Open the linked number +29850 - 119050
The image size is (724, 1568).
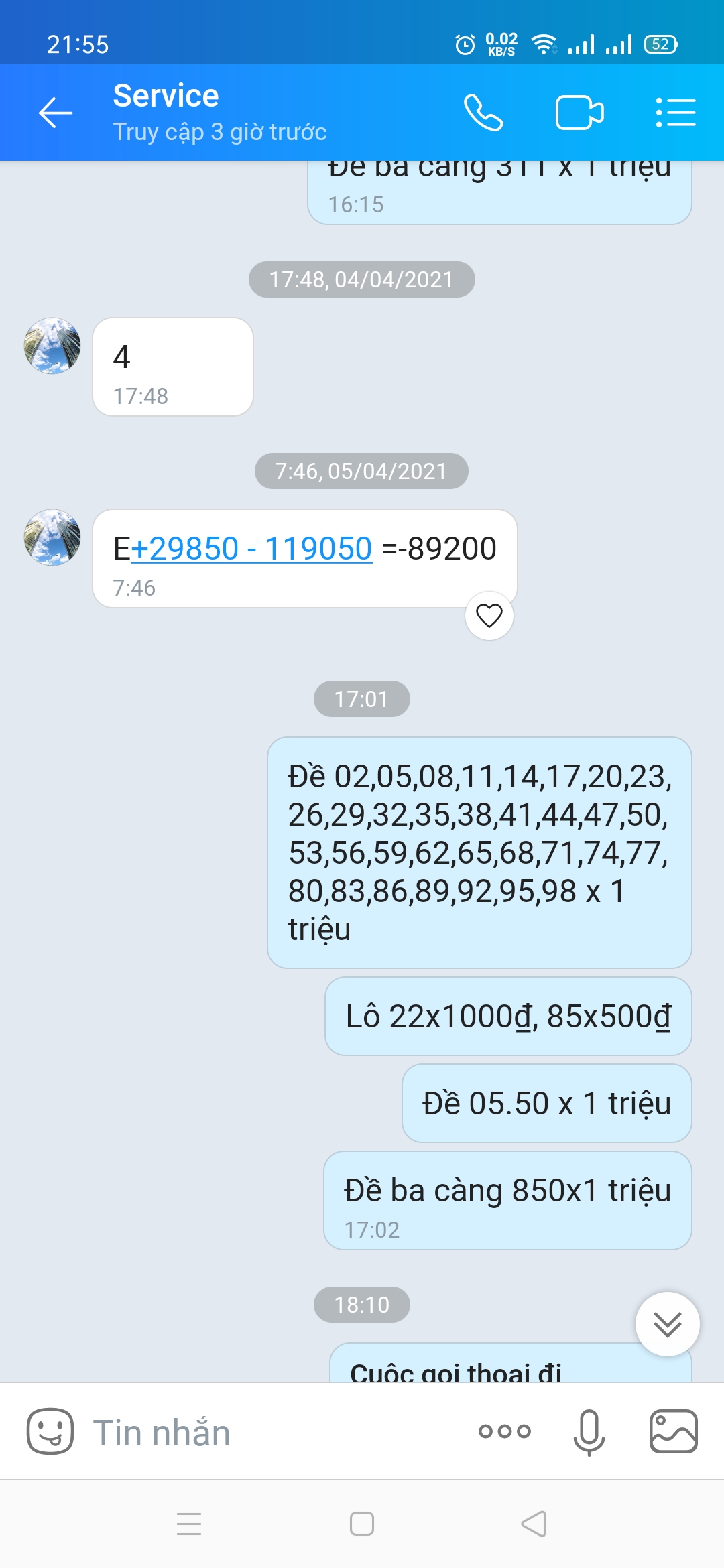tap(252, 549)
